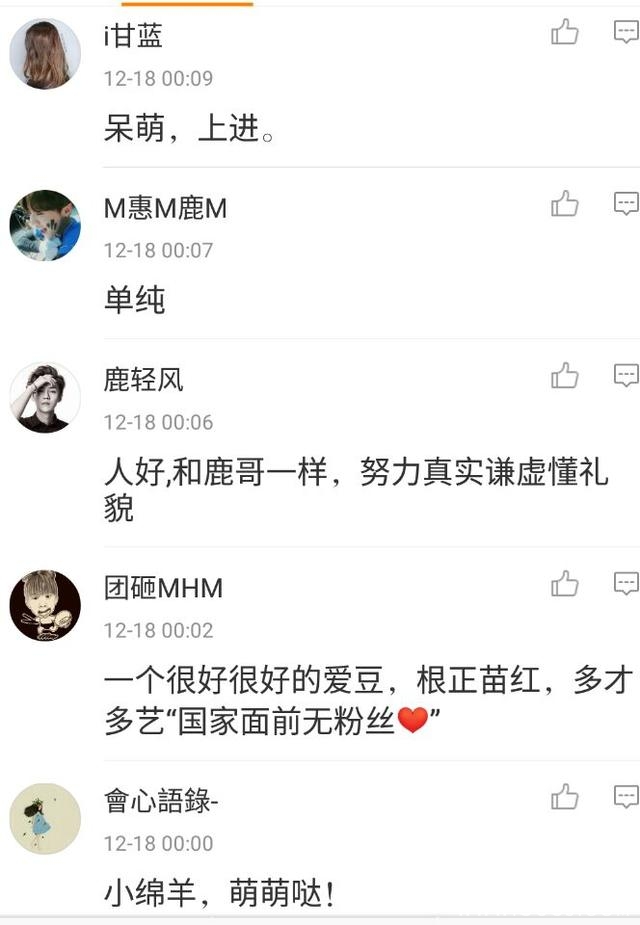View 會心語錄-'s profile avatar
The image size is (640, 925).
click(x=45, y=818)
